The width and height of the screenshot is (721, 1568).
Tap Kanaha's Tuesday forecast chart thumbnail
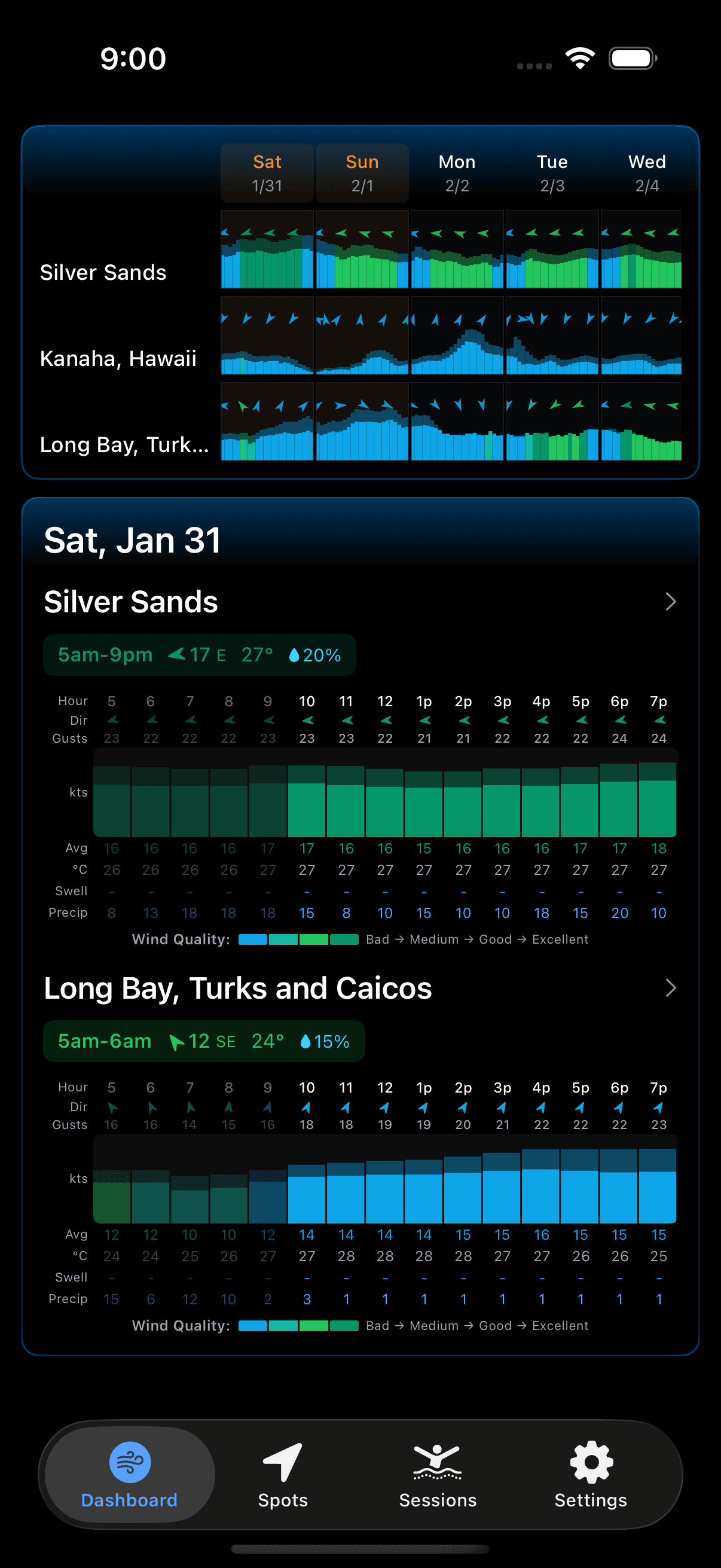(x=551, y=338)
